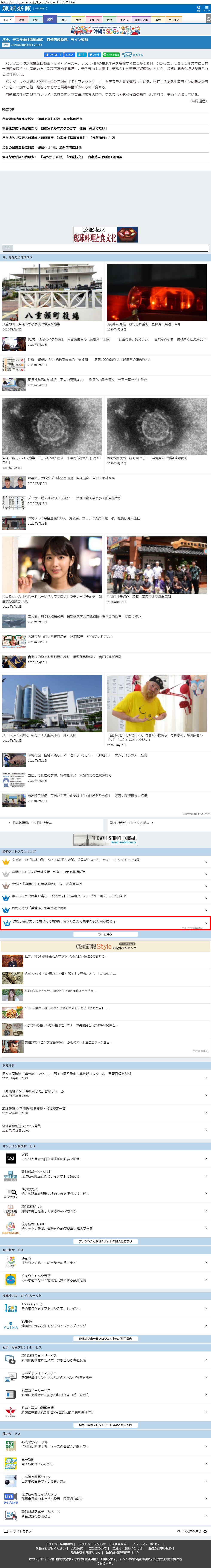The image size is (211, 1568).
Task: Open the 琉球料理と食文化 banner
Action: tap(105, 234)
